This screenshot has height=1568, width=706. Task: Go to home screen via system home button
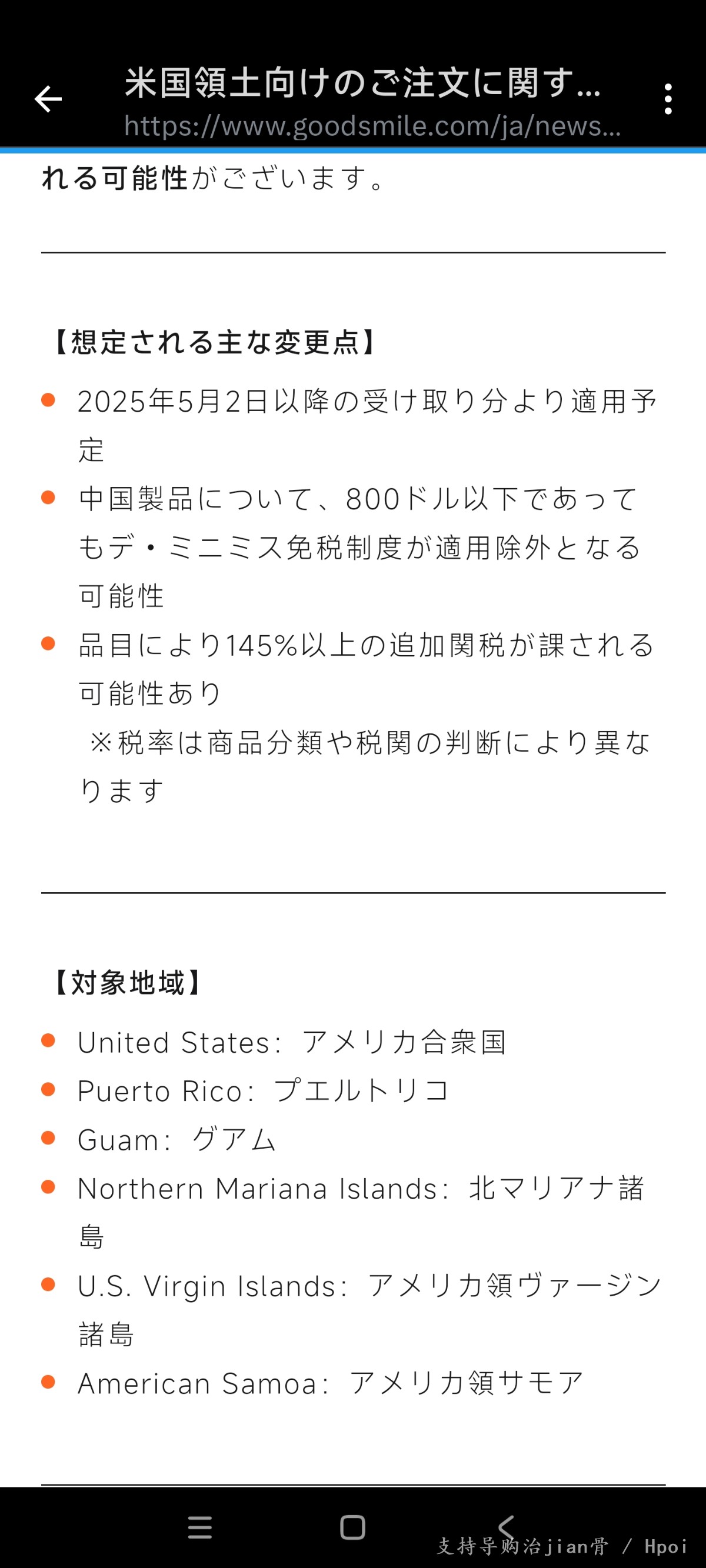coord(352,1527)
